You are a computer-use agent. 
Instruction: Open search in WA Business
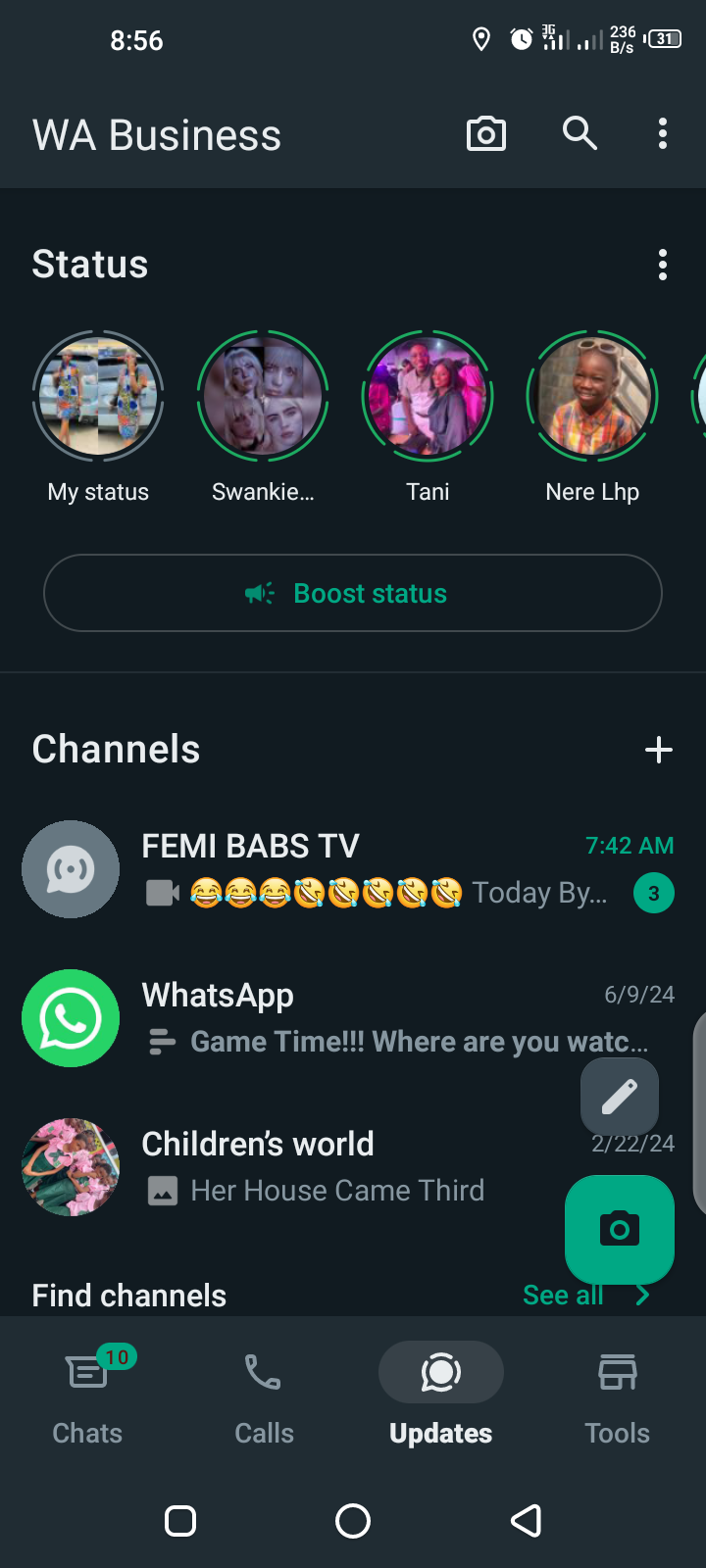(580, 133)
